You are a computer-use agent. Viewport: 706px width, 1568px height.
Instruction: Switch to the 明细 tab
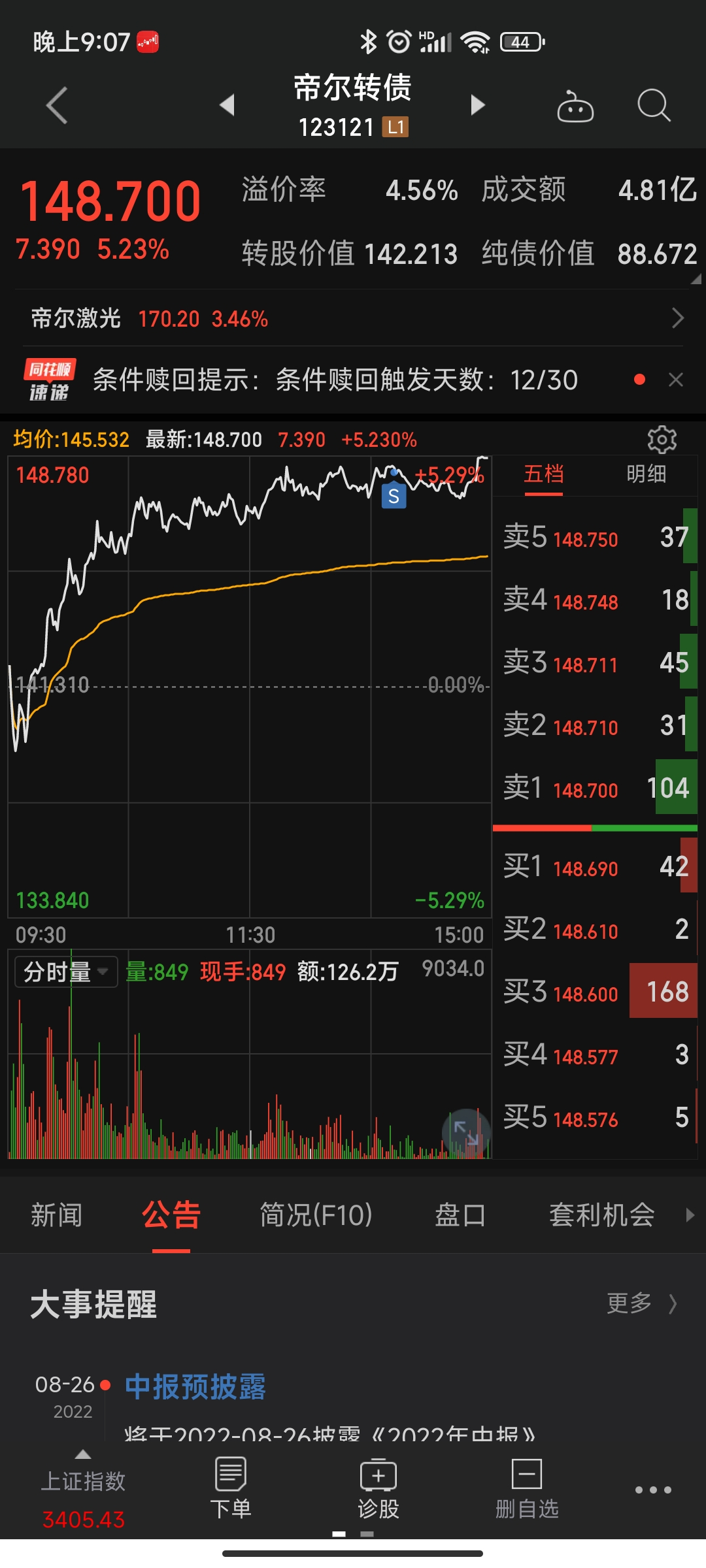pyautogui.click(x=646, y=474)
